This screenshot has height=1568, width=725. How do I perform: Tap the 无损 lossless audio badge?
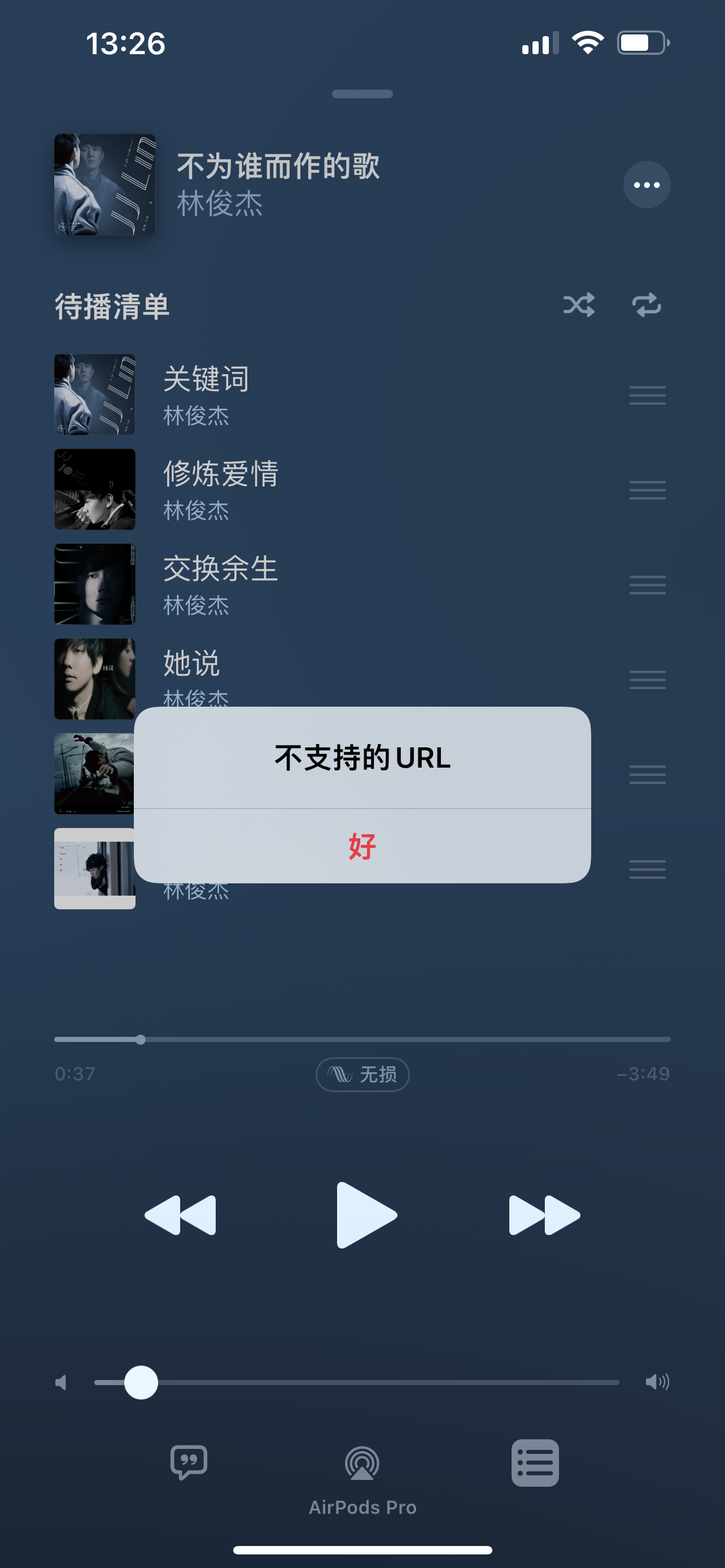(x=362, y=1074)
